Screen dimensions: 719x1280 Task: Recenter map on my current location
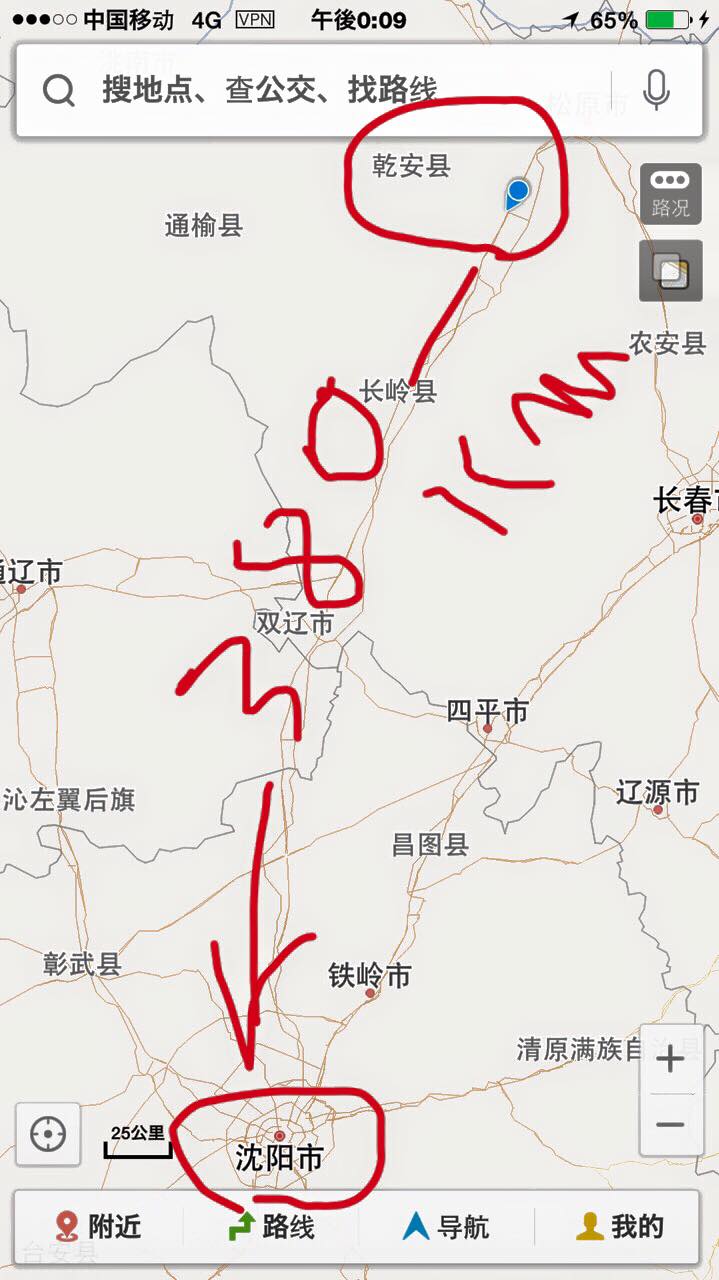click(x=47, y=1134)
